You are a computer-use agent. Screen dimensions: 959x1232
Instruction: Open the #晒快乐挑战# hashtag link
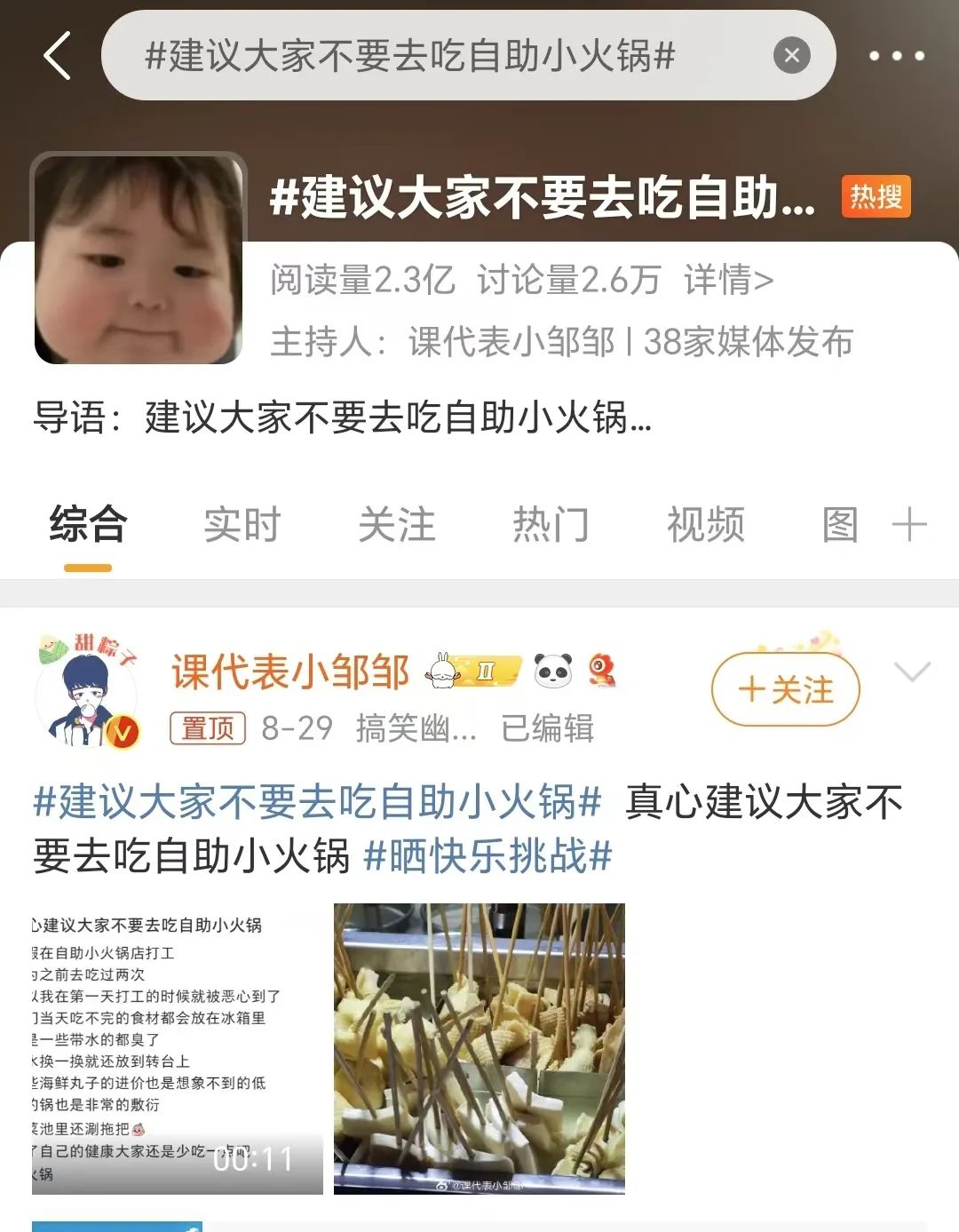[487, 857]
